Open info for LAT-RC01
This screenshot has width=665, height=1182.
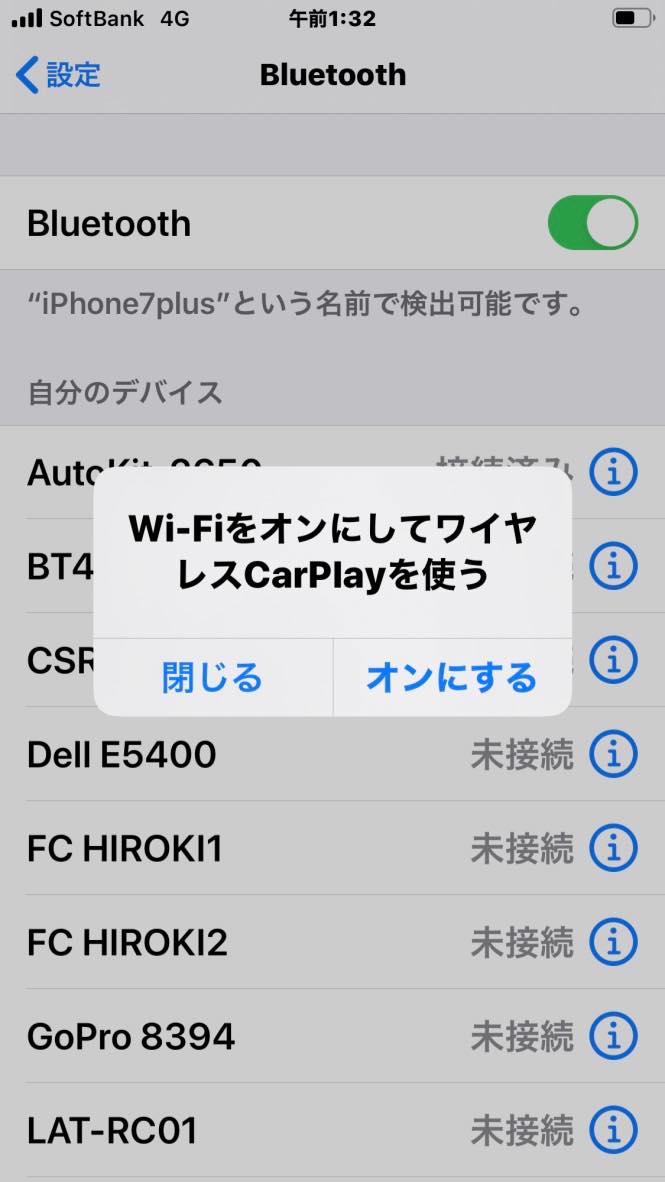pos(613,1130)
